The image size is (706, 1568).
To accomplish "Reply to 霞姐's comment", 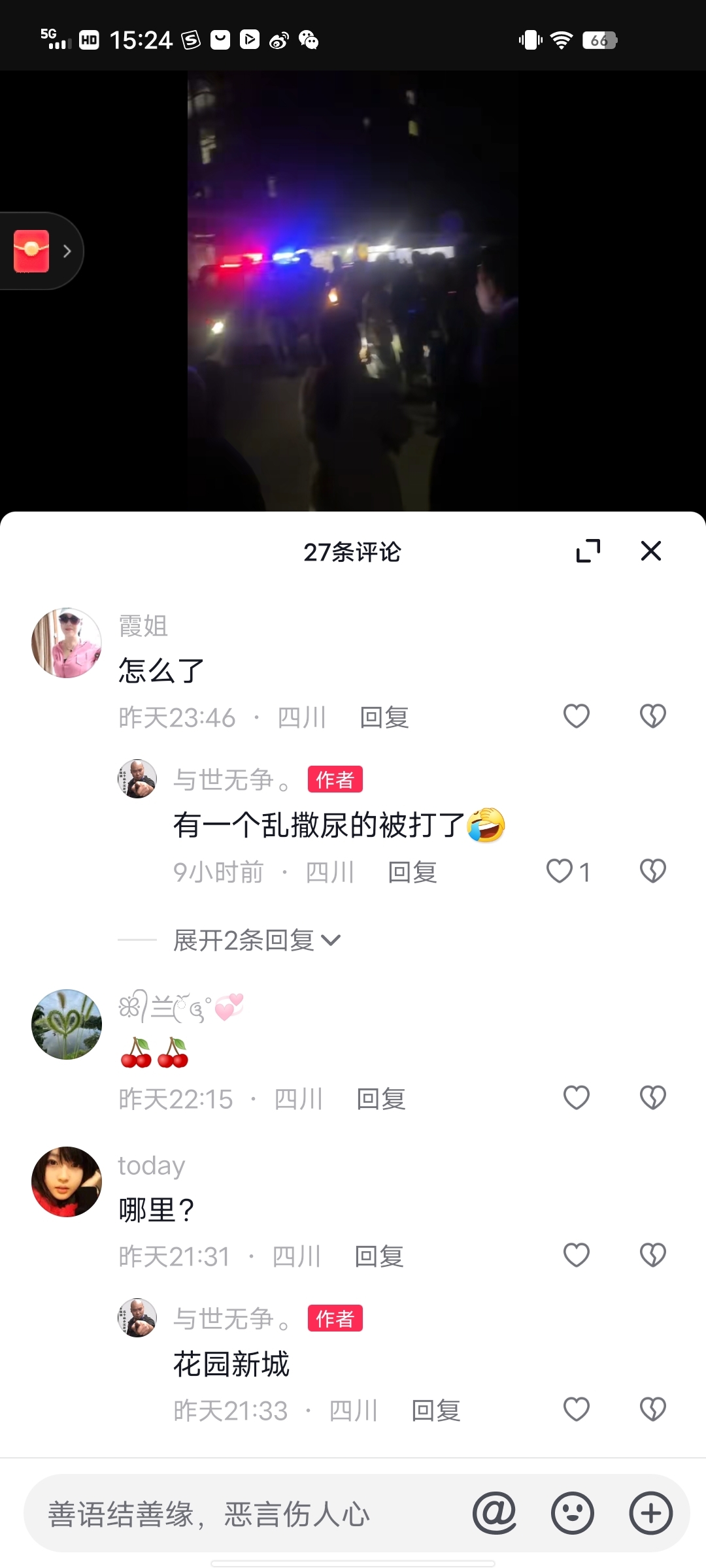I will (384, 717).
